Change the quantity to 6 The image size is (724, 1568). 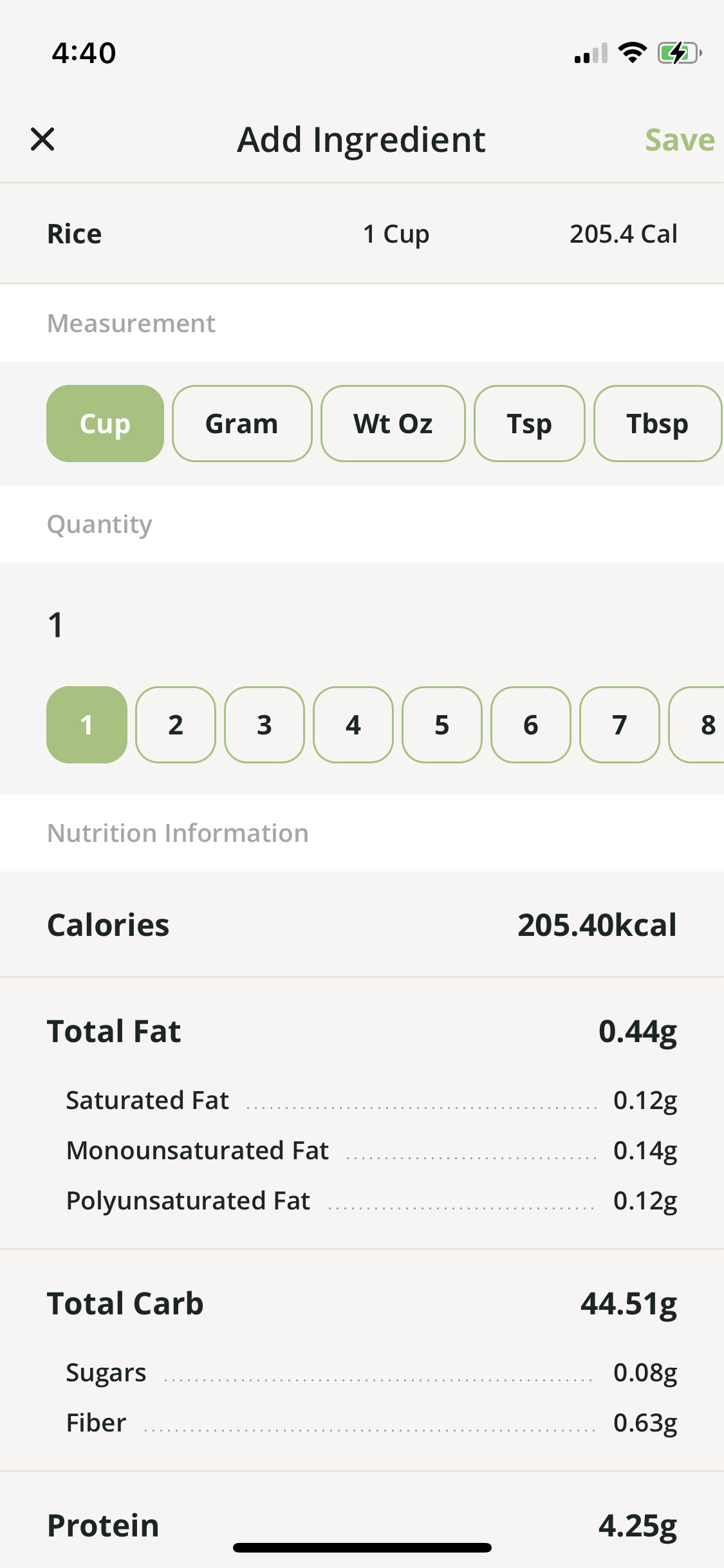click(531, 725)
